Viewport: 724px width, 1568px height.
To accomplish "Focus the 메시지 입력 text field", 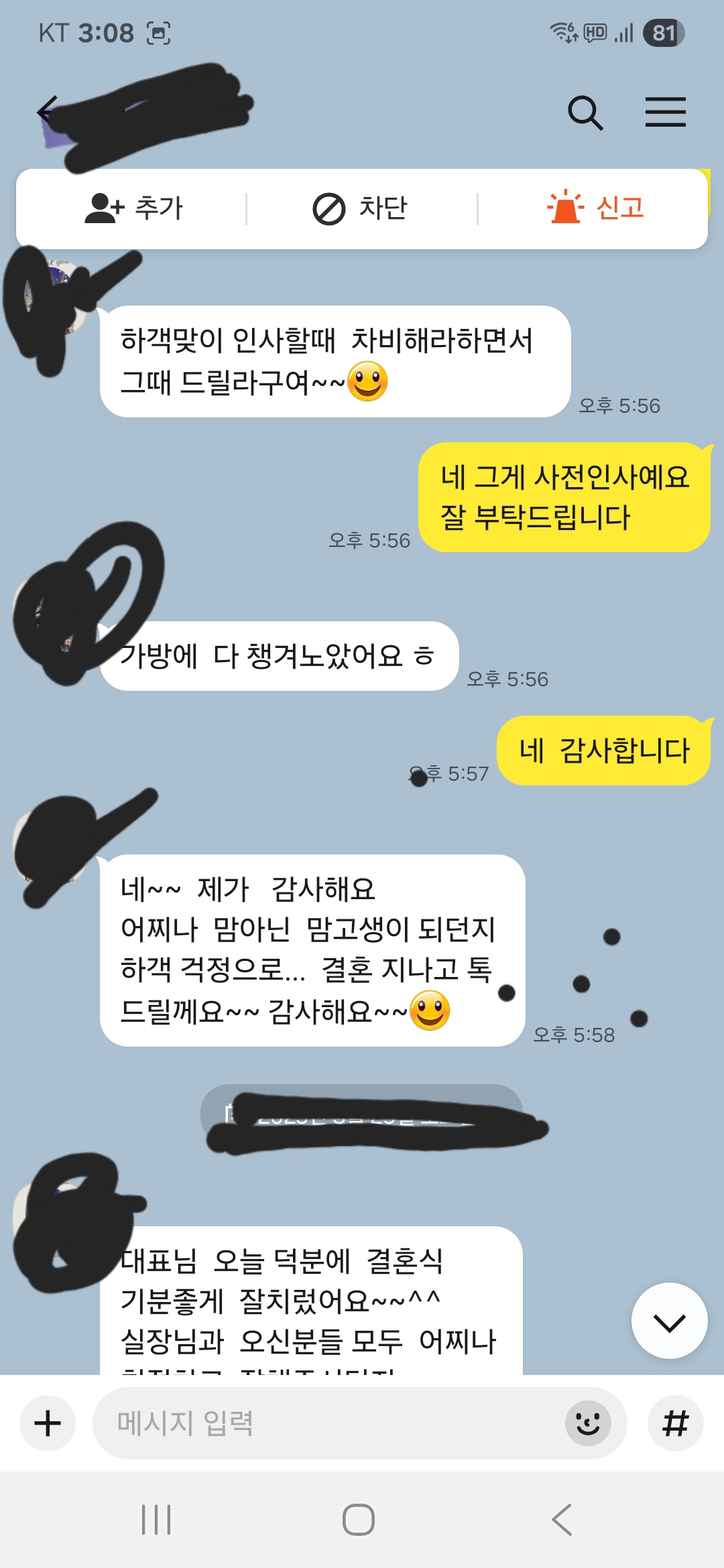I will click(x=322, y=1423).
